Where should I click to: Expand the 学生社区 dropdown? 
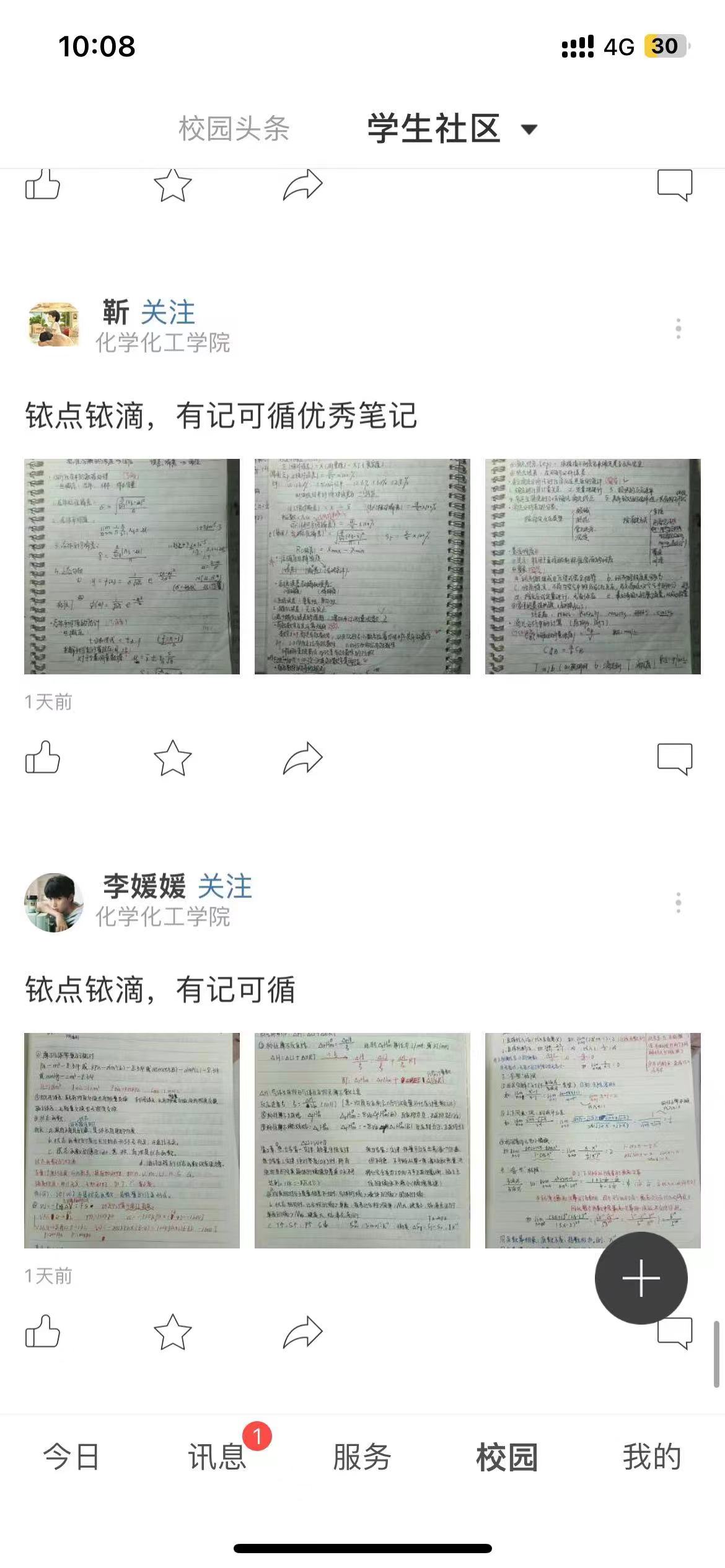pos(528,129)
